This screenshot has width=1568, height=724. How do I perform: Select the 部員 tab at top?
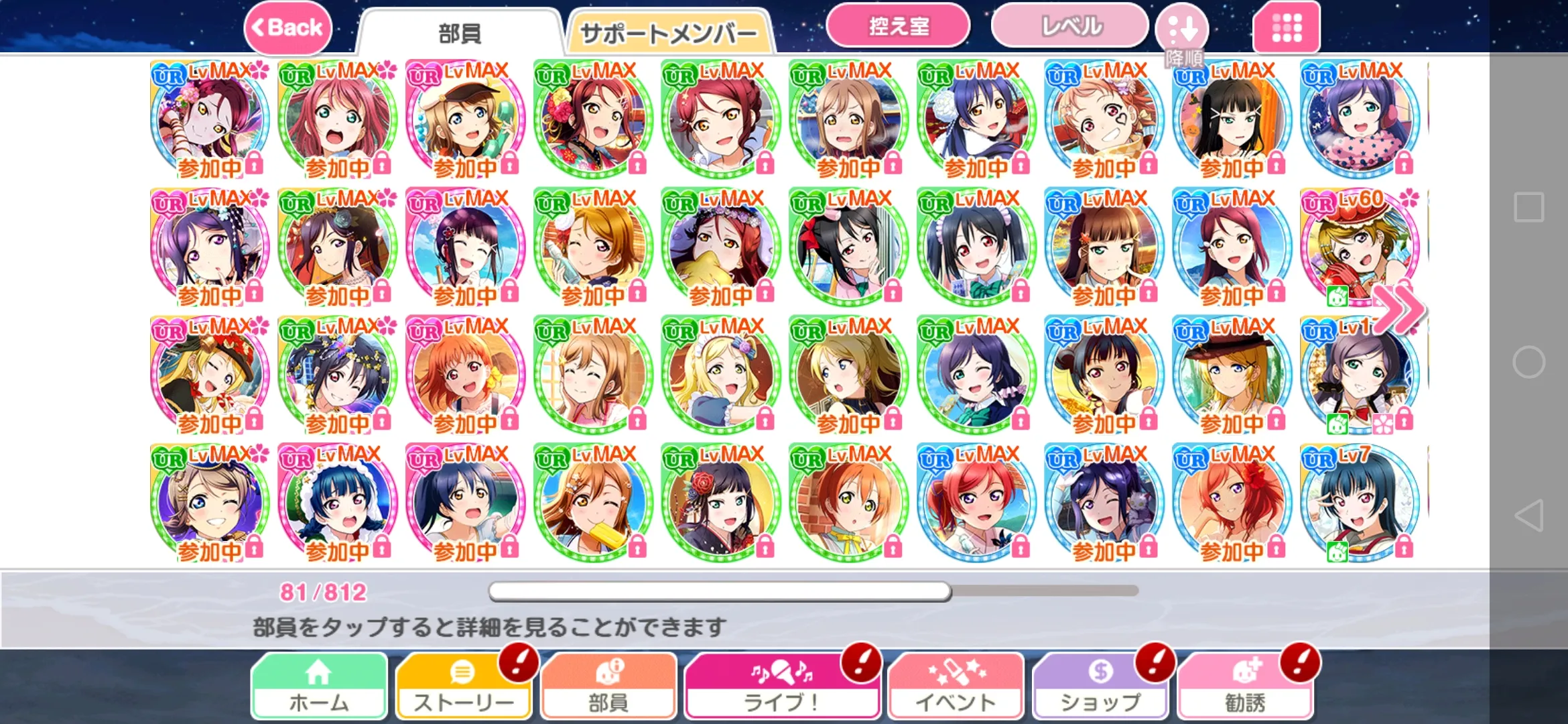(x=460, y=32)
